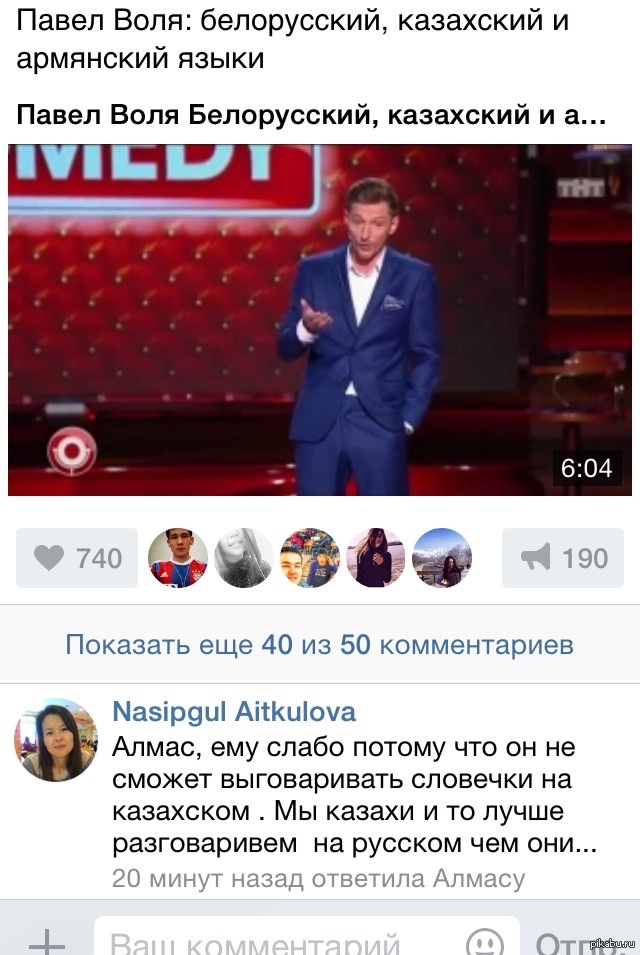Tap Nasipgul Aitkulova's avatar photo
The image size is (640, 955).
coord(56,740)
